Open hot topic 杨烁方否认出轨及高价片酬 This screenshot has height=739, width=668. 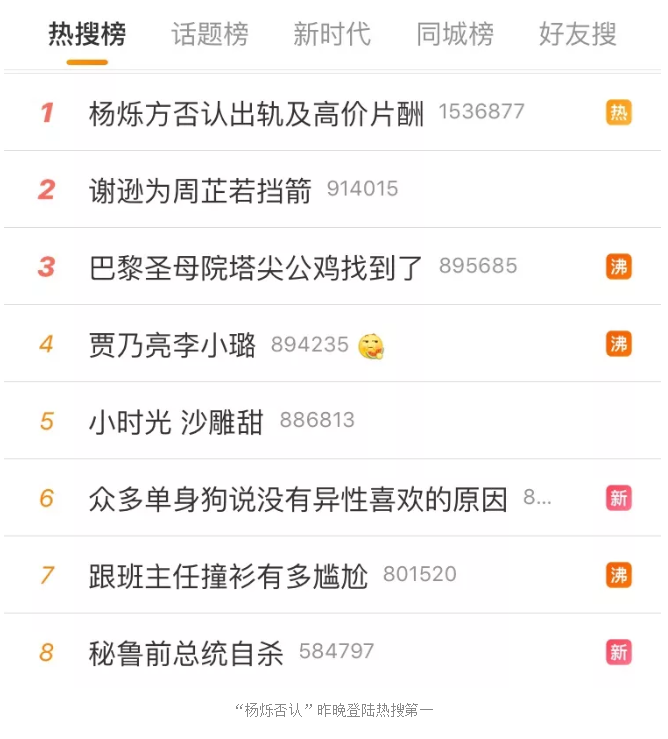point(256,113)
